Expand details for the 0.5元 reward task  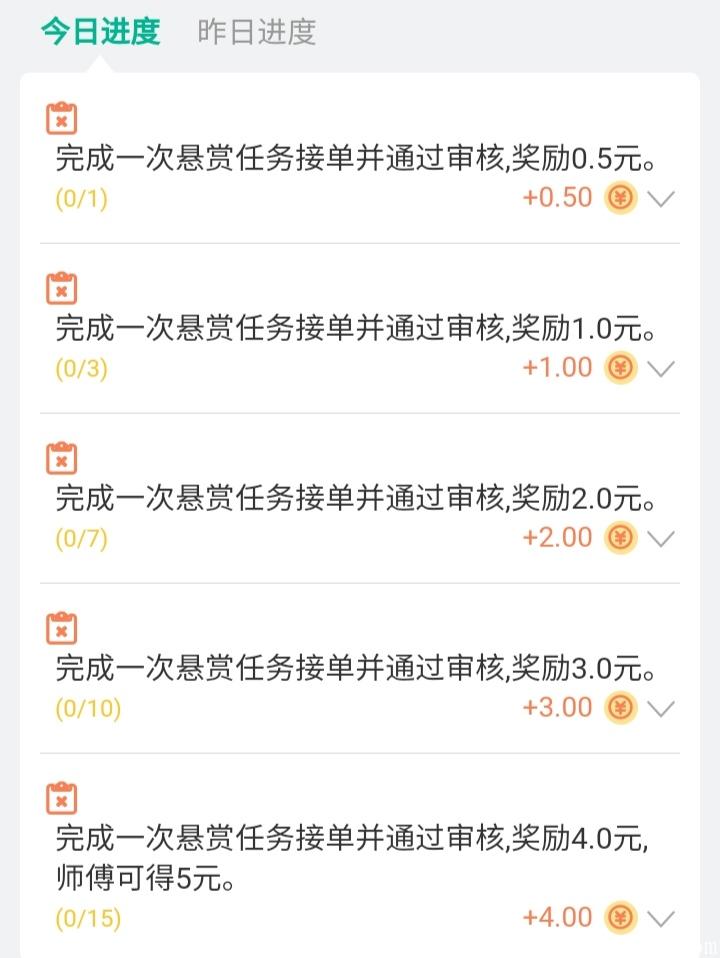click(660, 200)
